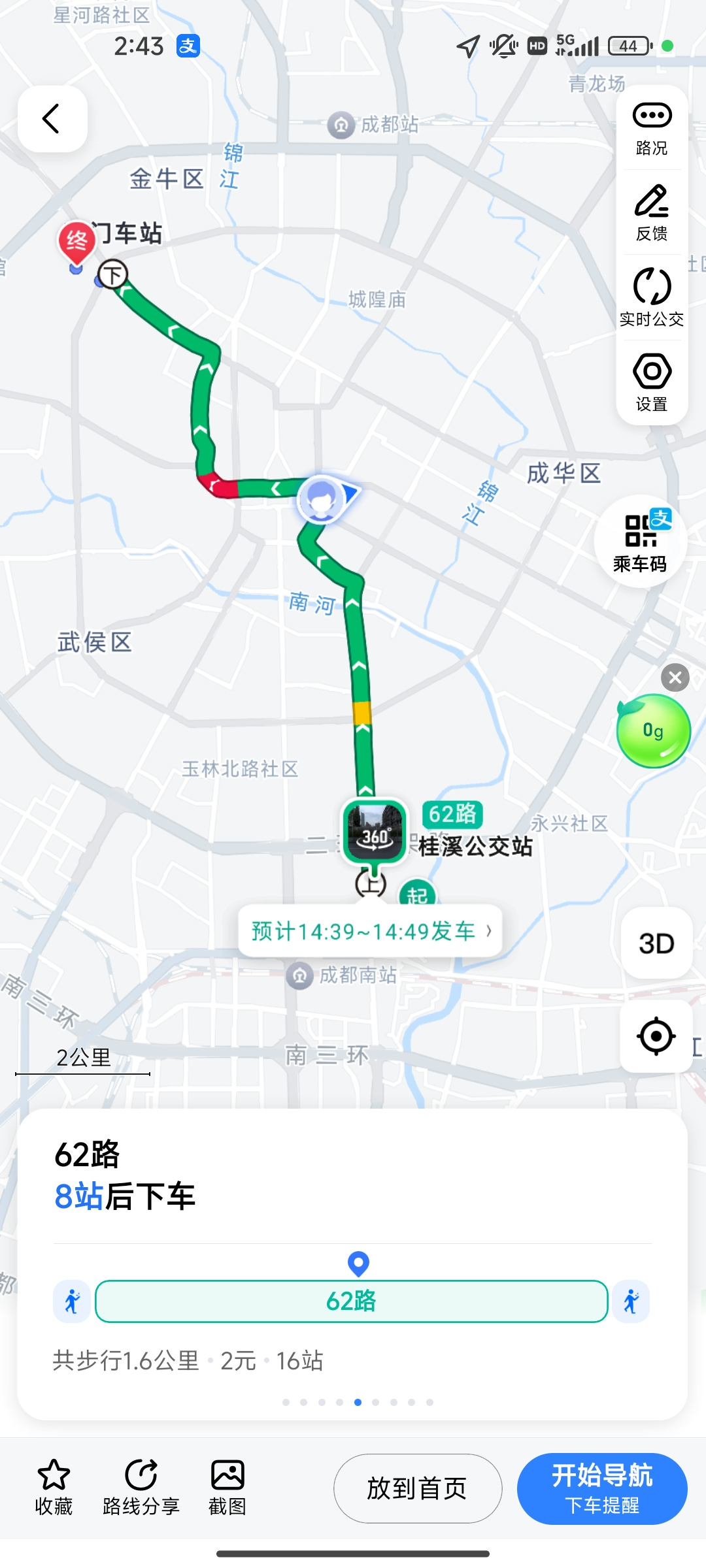
Task: View 预计14:39~14:49发车 departure details
Action: coord(370,931)
